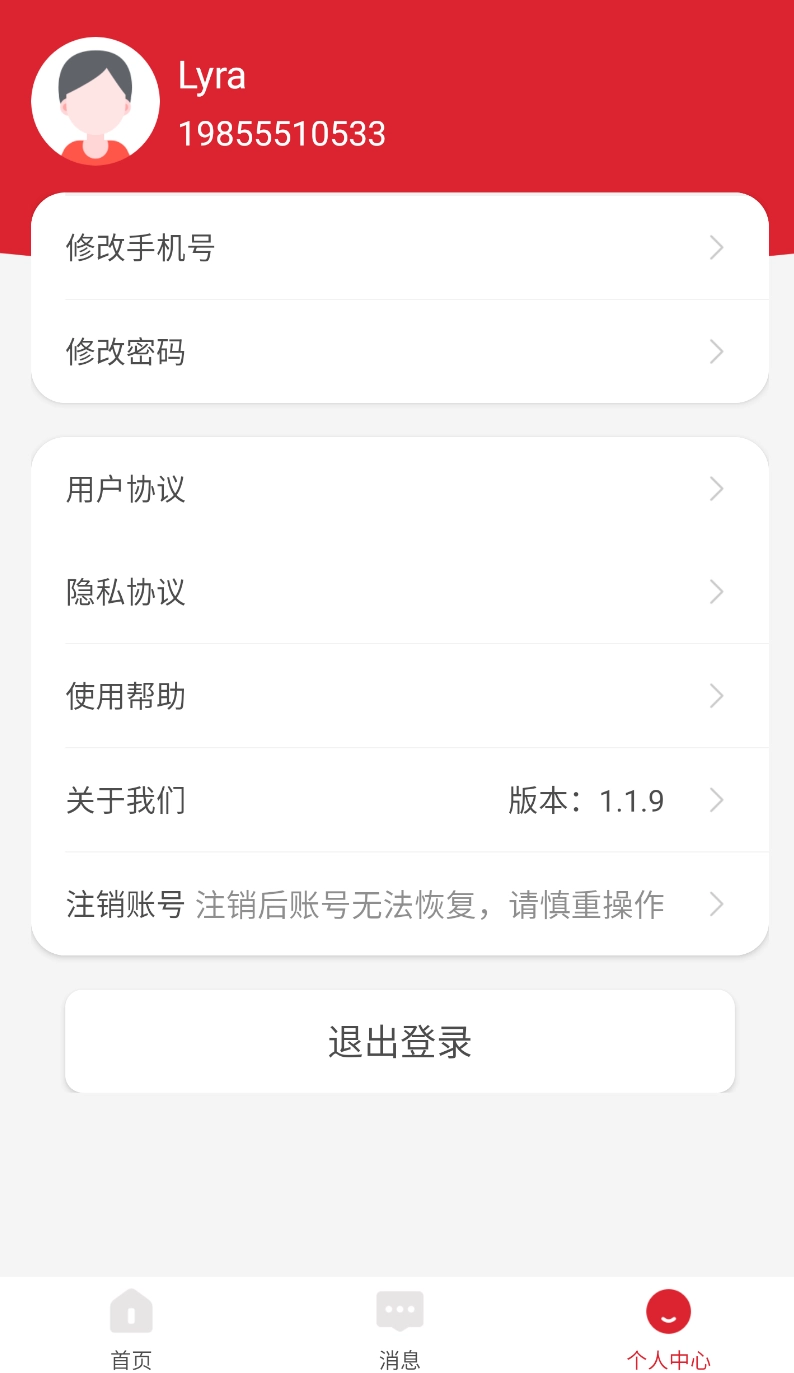Screen dimensions: 794x1373
Task: Tap the 消息 messages icon
Action: 399,1312
